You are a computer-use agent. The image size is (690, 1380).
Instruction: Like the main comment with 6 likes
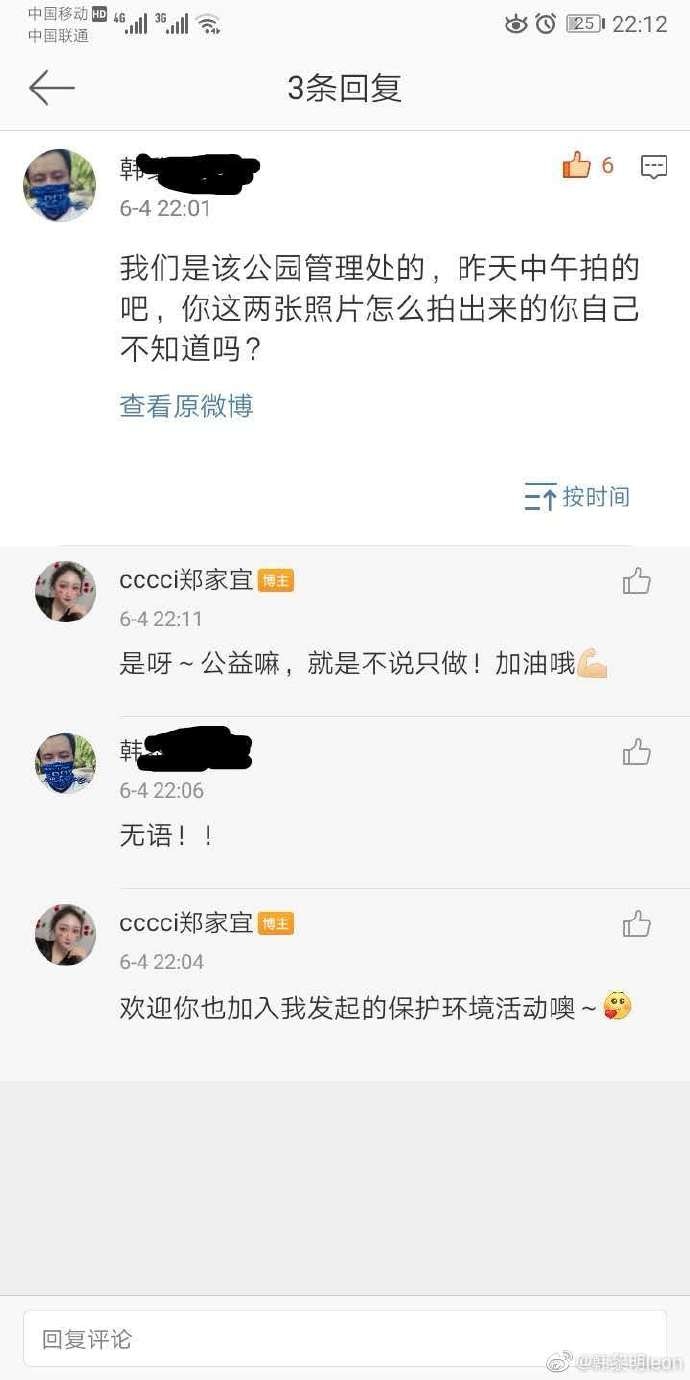coord(577,166)
